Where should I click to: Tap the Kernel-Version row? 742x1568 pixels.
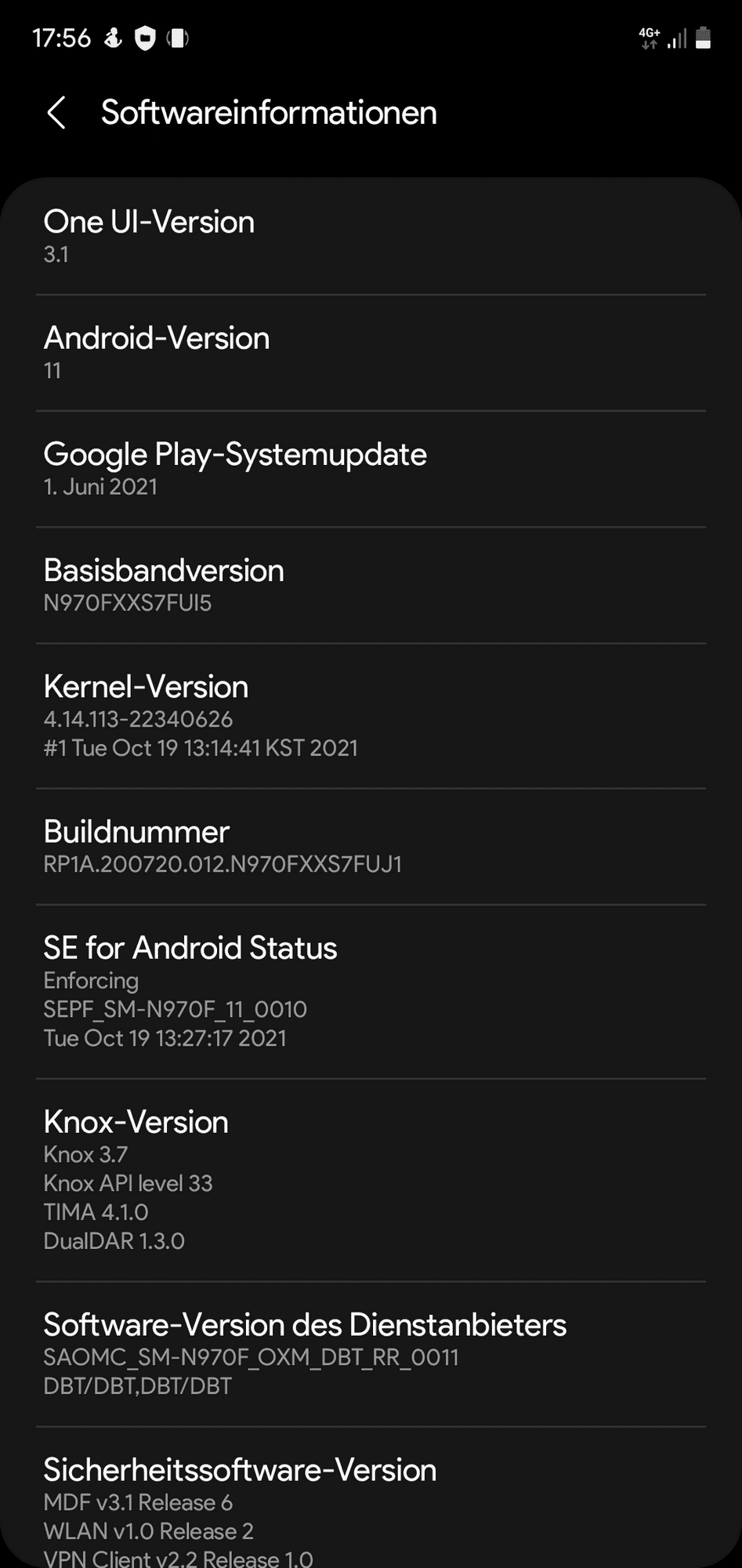pyautogui.click(x=371, y=715)
